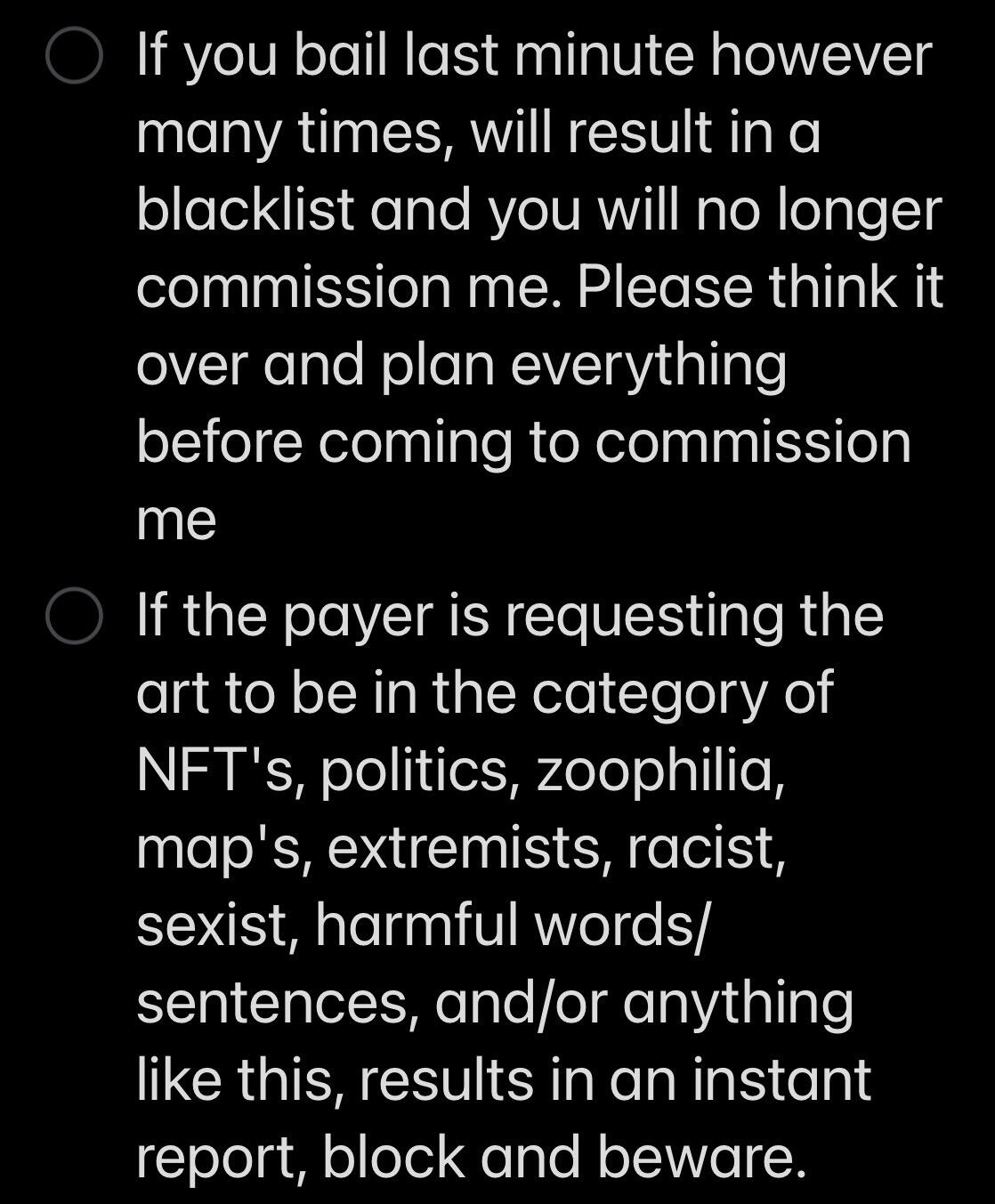Screen dimensions: 995x1204
Task: Check off the 'If you bail last minute' item
Action: 74,55
